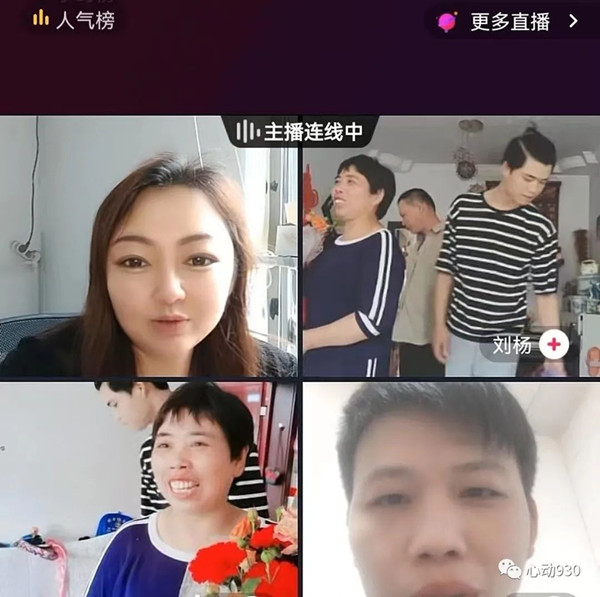Open the 人气榜 popularity ranking
Image resolution: width=600 pixels, height=597 pixels.
pos(73,19)
